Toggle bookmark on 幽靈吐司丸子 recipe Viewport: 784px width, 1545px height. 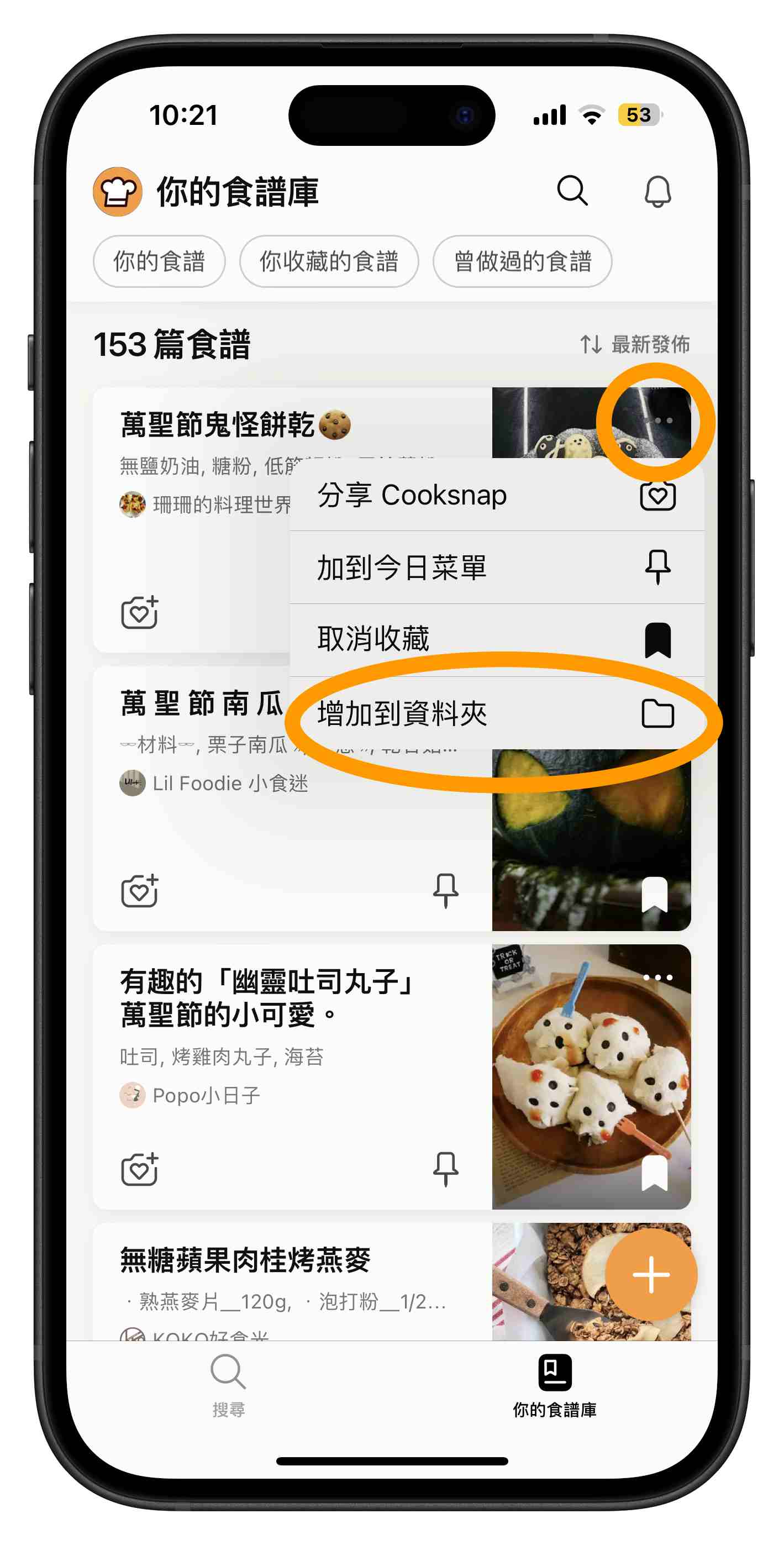click(x=654, y=1174)
